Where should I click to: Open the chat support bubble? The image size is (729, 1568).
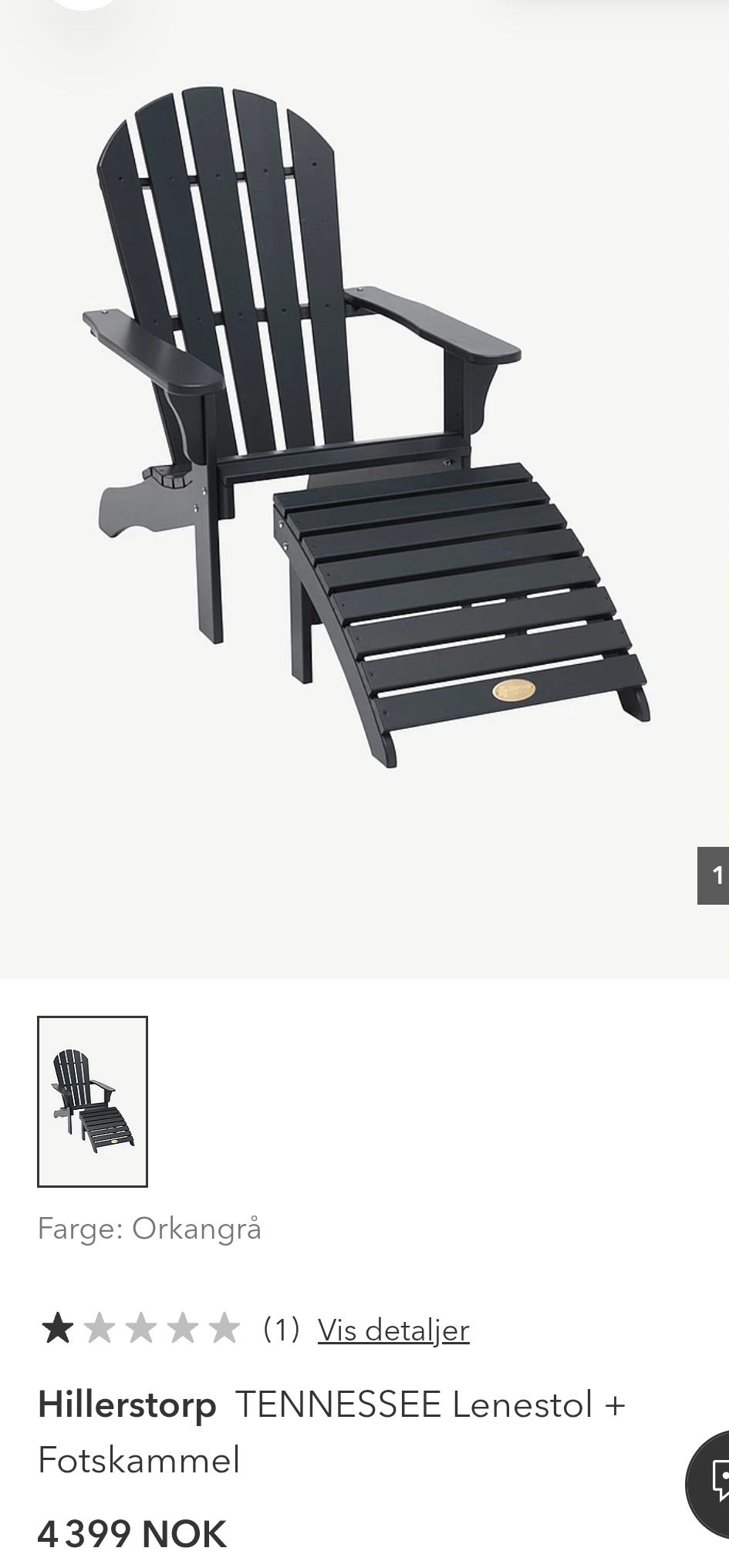[x=708, y=1483]
